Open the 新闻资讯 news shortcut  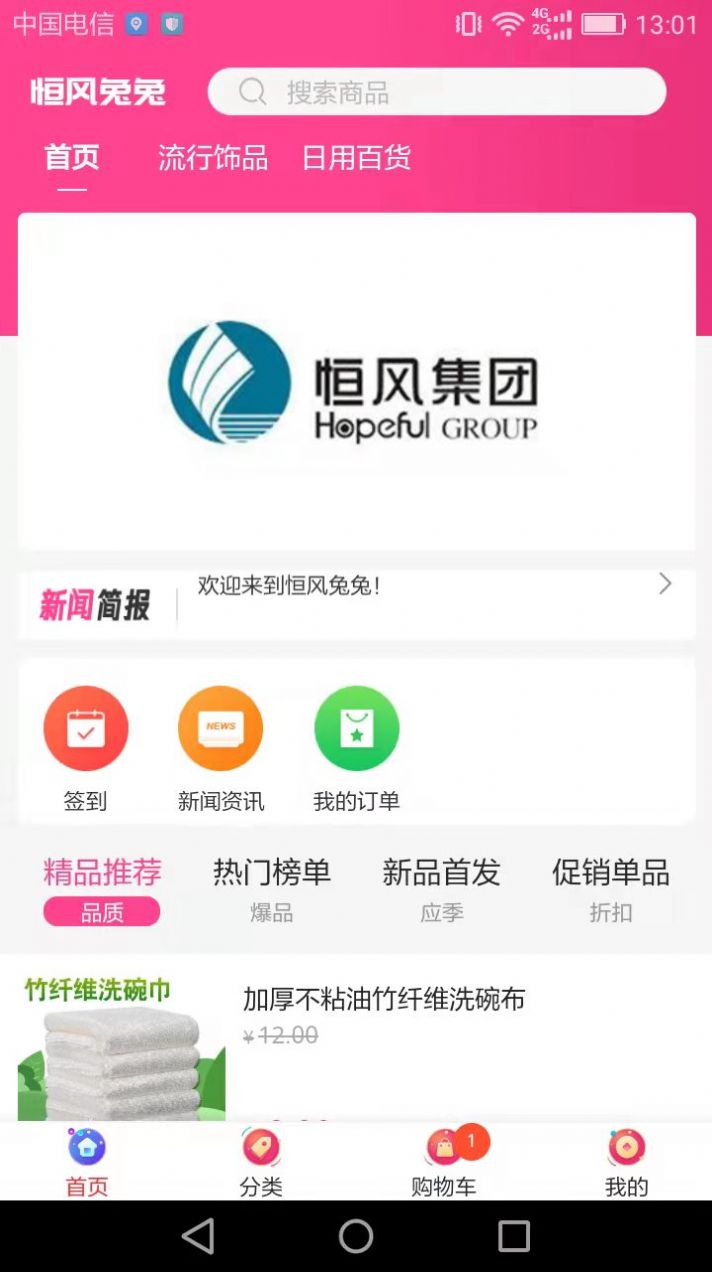click(221, 746)
